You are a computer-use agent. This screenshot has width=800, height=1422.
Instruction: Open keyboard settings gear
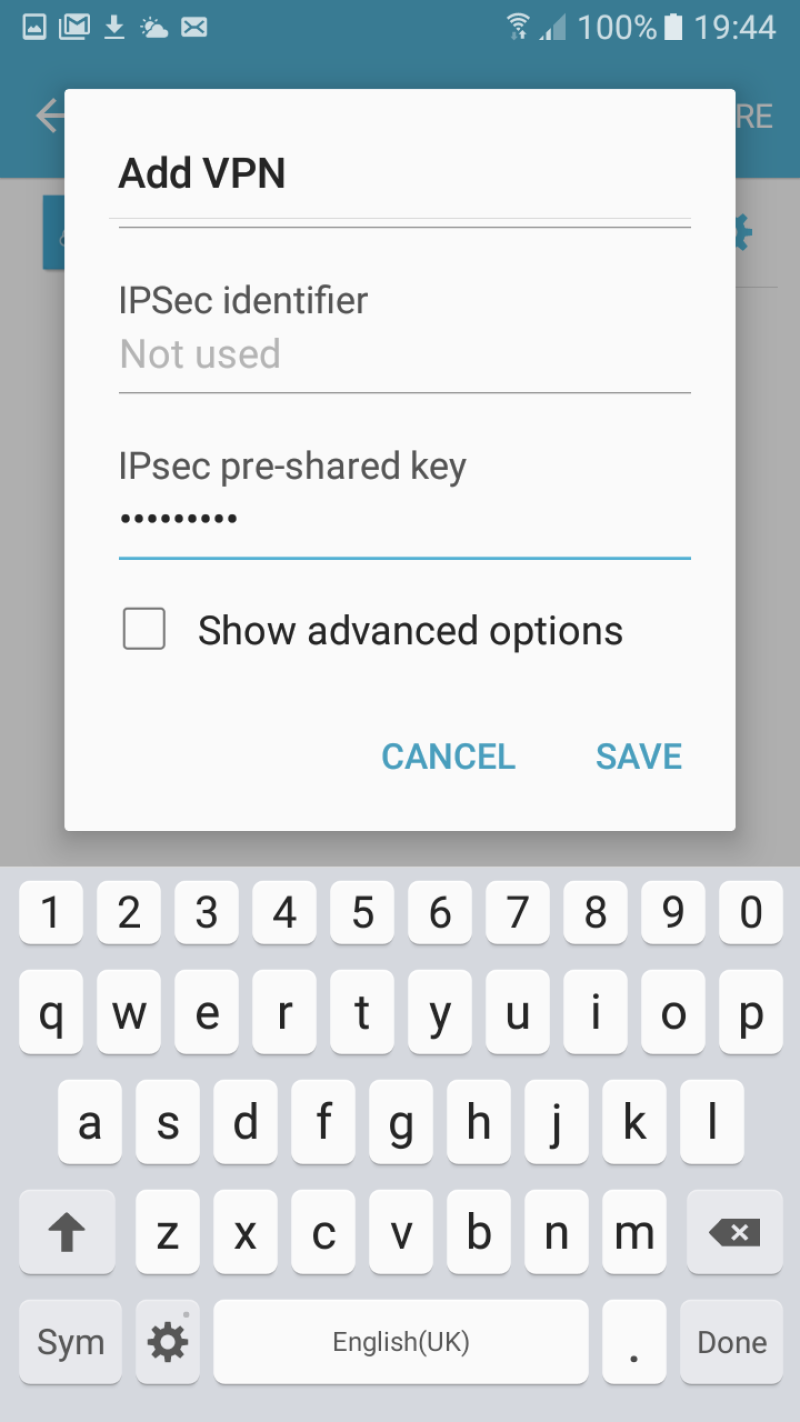tap(168, 1342)
